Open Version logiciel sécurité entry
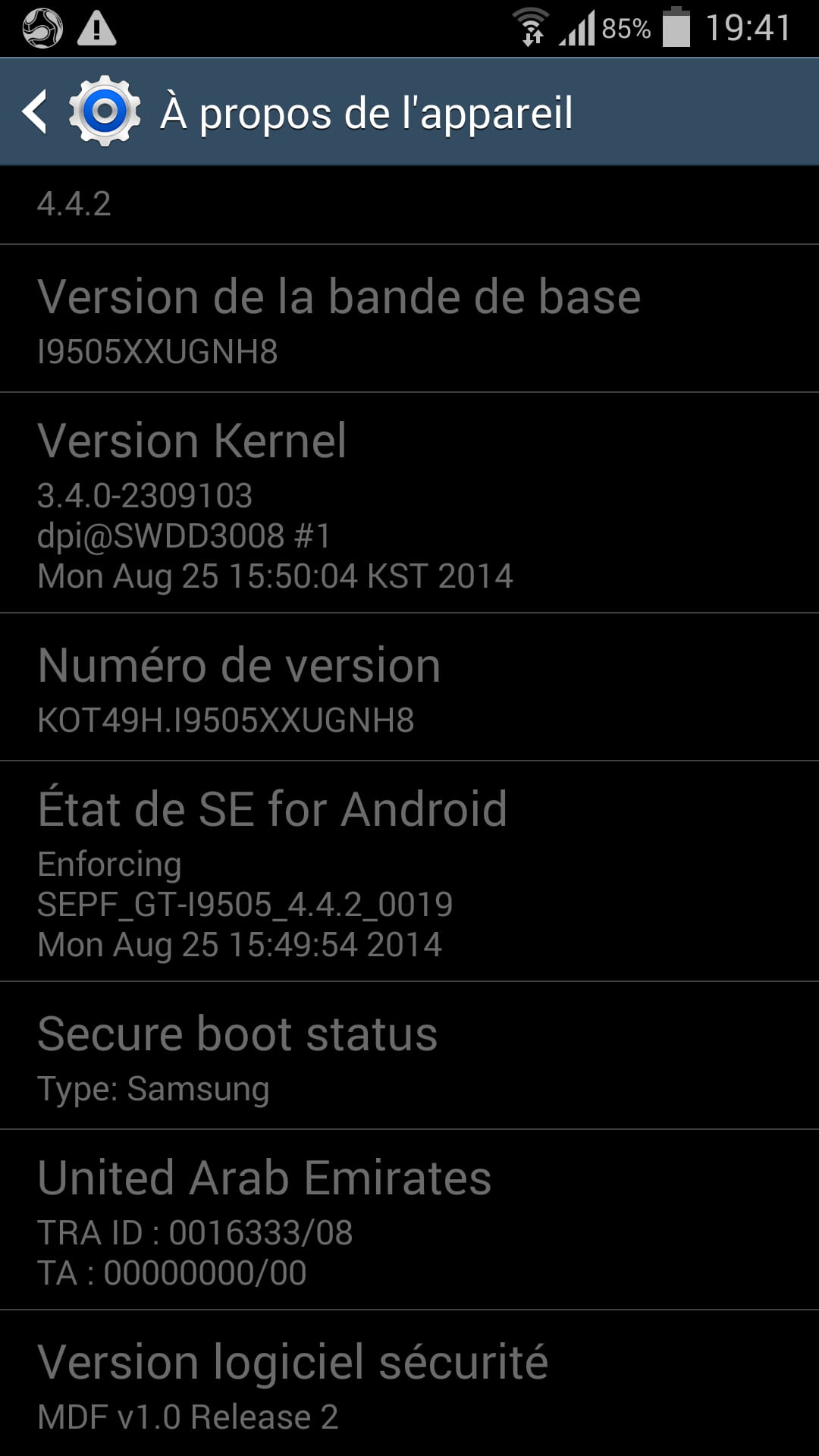Screen dimensions: 819x1456 click(x=409, y=1384)
